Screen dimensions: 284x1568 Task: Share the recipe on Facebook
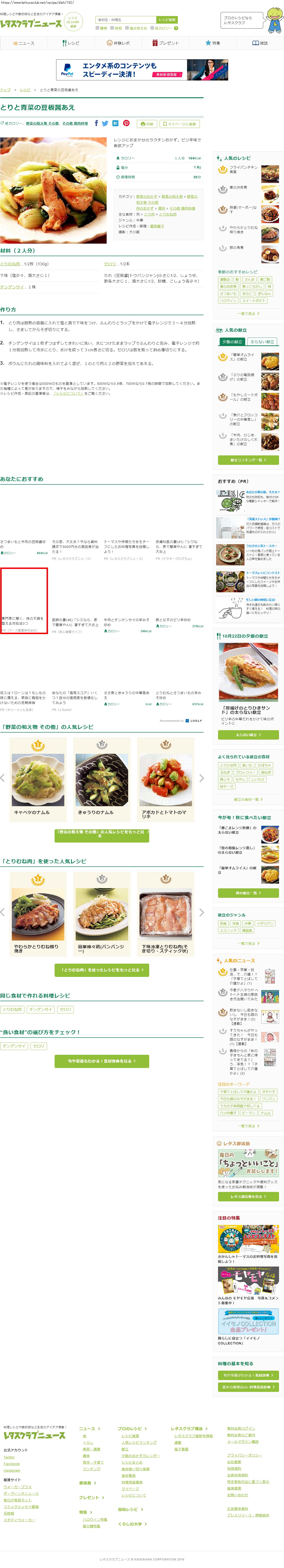(96, 123)
